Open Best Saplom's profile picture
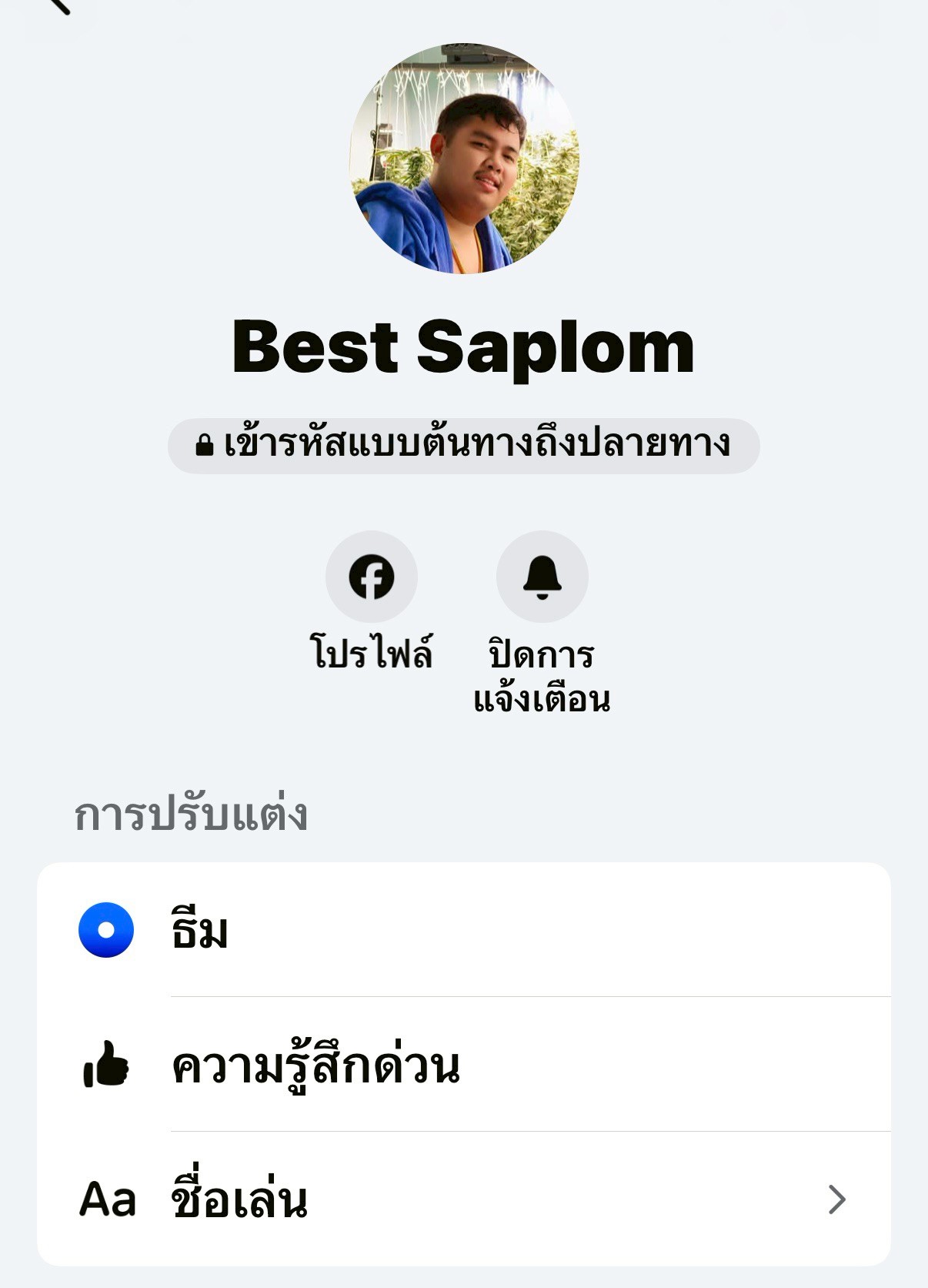The image size is (928, 1288). tap(464, 159)
